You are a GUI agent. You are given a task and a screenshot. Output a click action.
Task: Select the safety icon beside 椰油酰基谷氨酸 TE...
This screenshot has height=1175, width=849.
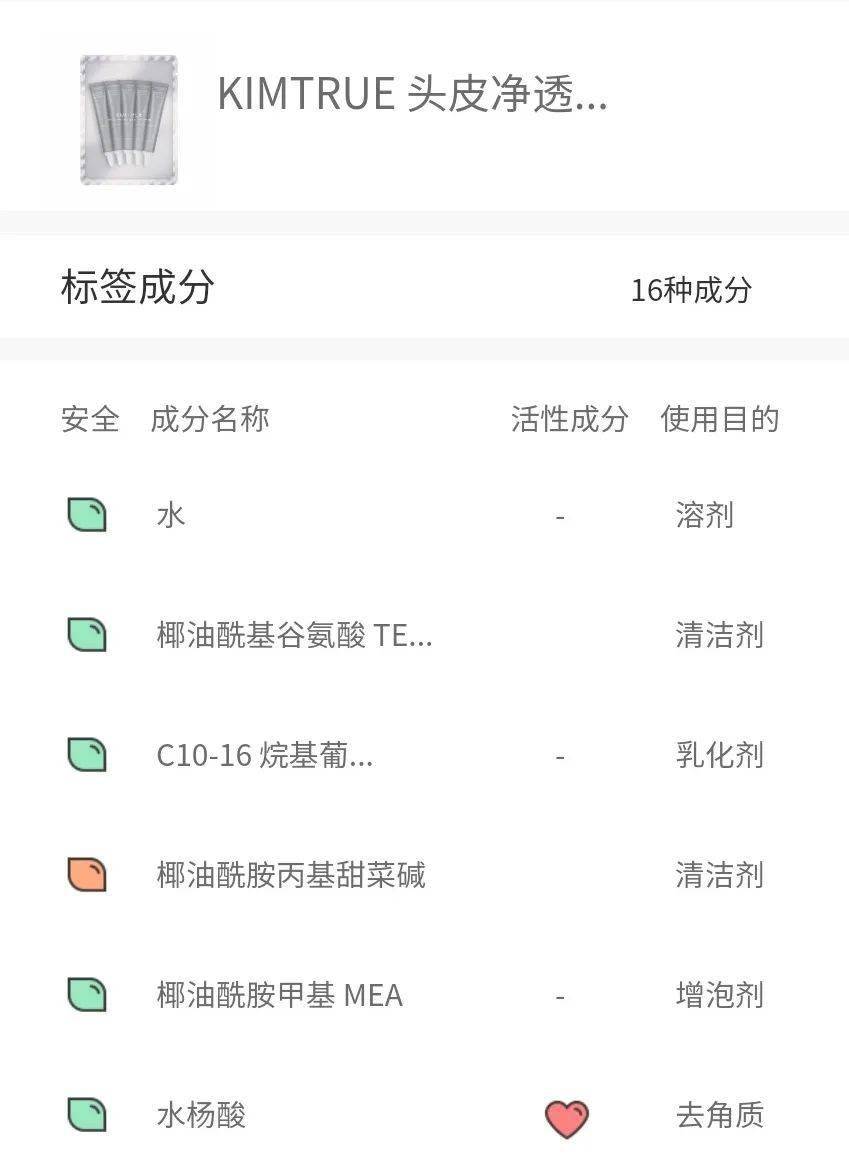click(87, 635)
